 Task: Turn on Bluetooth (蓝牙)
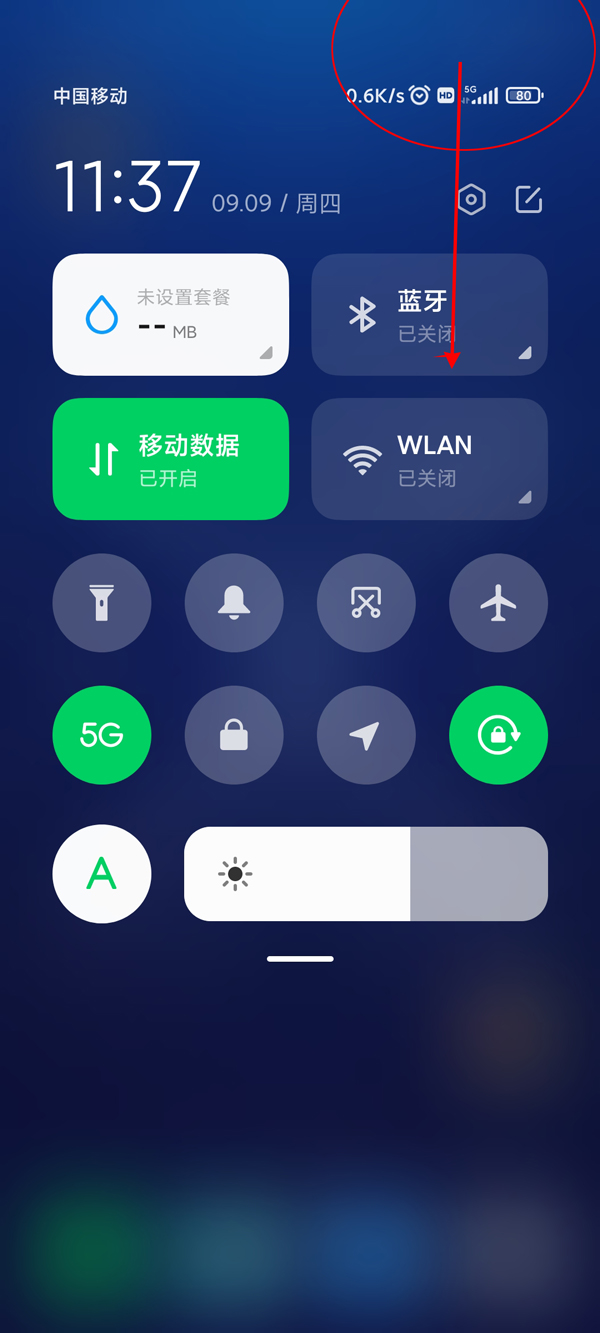[429, 315]
